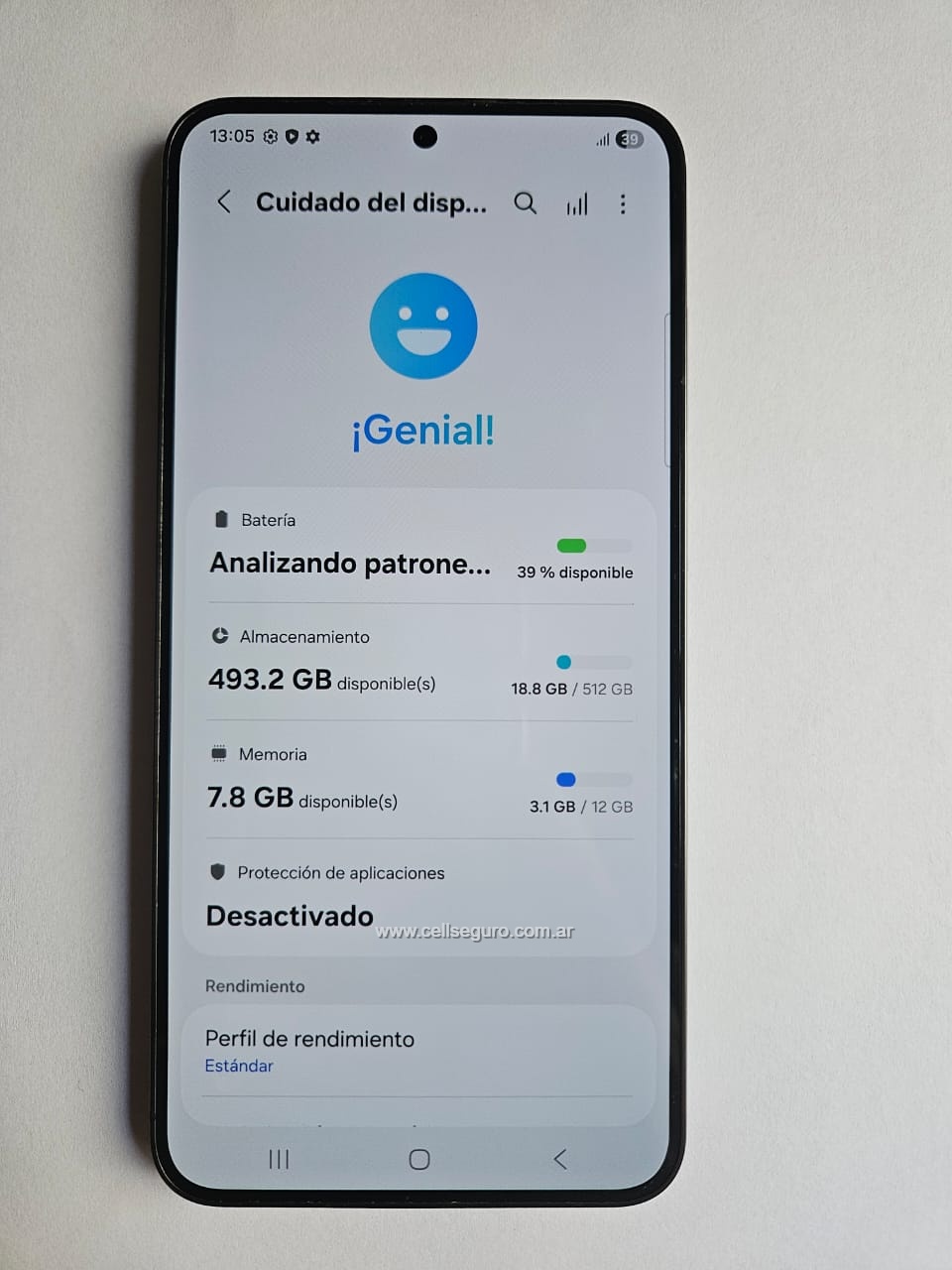Open the Memoria row

[420, 782]
